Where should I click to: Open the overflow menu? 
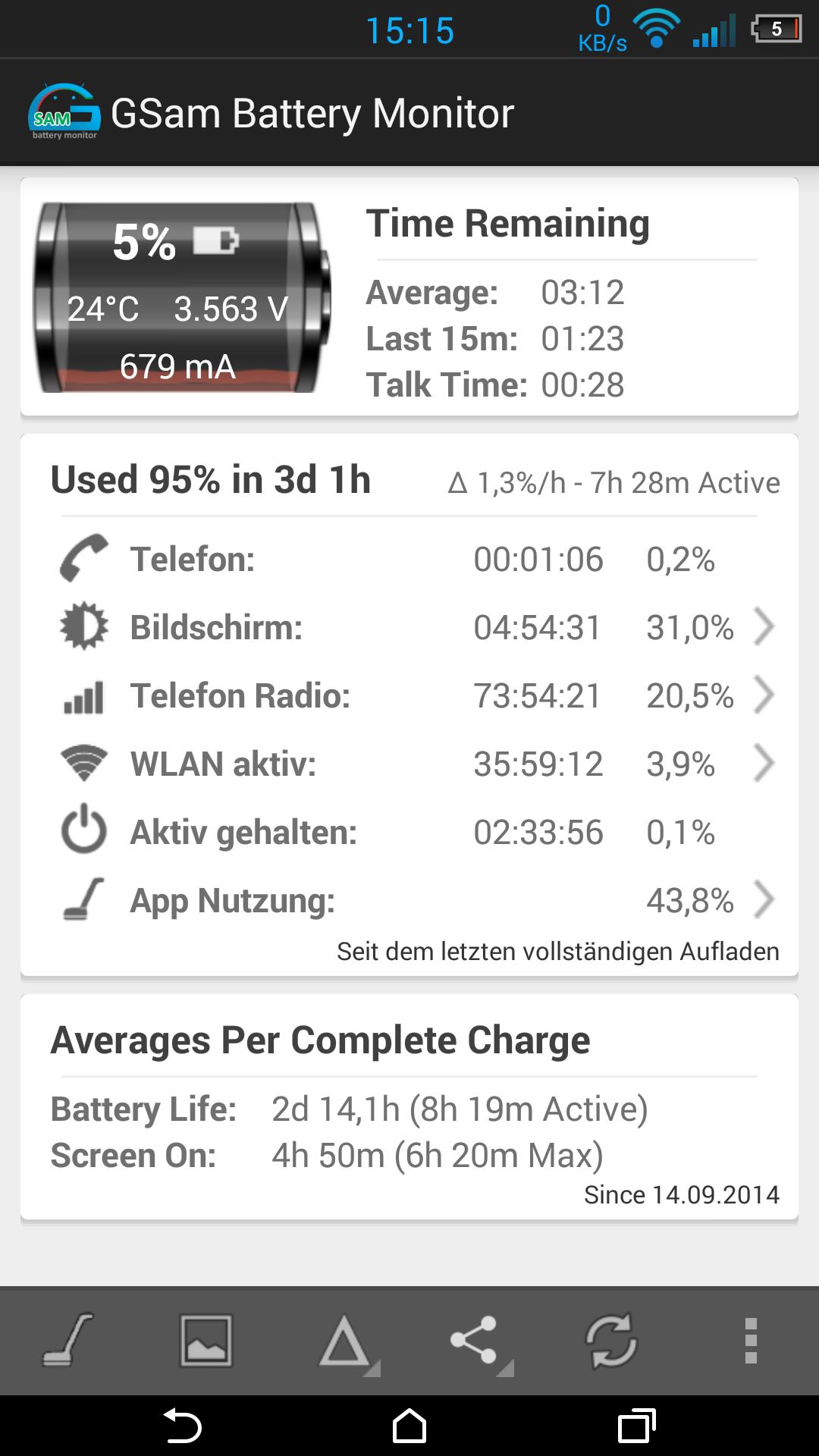[751, 1341]
